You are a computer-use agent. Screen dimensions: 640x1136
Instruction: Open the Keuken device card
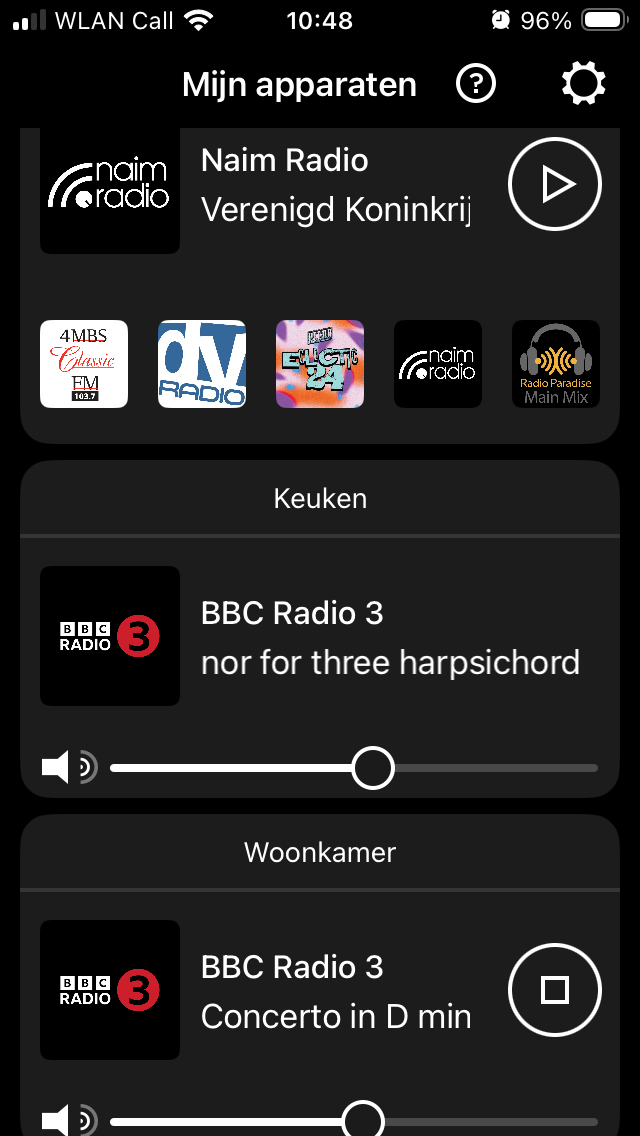coord(320,498)
